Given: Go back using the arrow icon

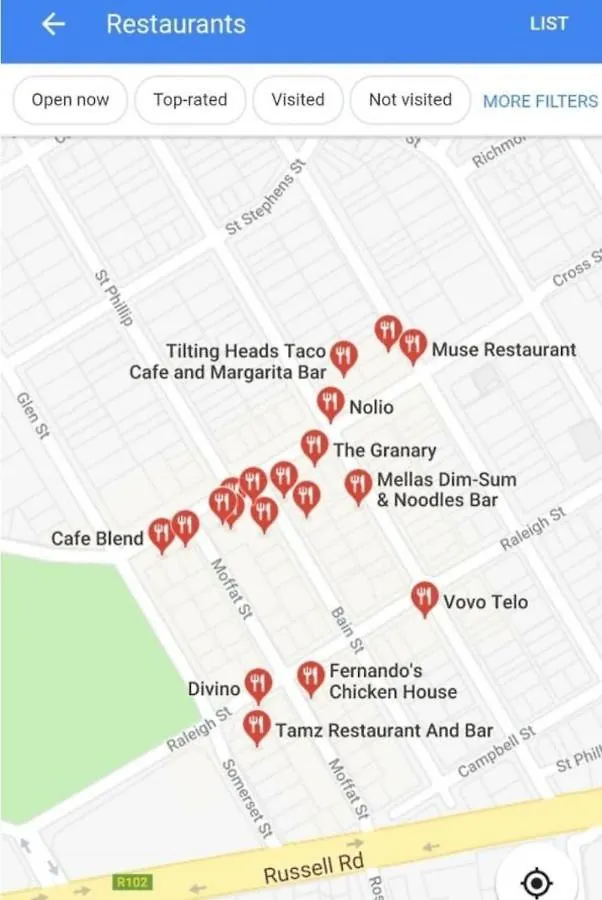Looking at the screenshot, I should [53, 24].
